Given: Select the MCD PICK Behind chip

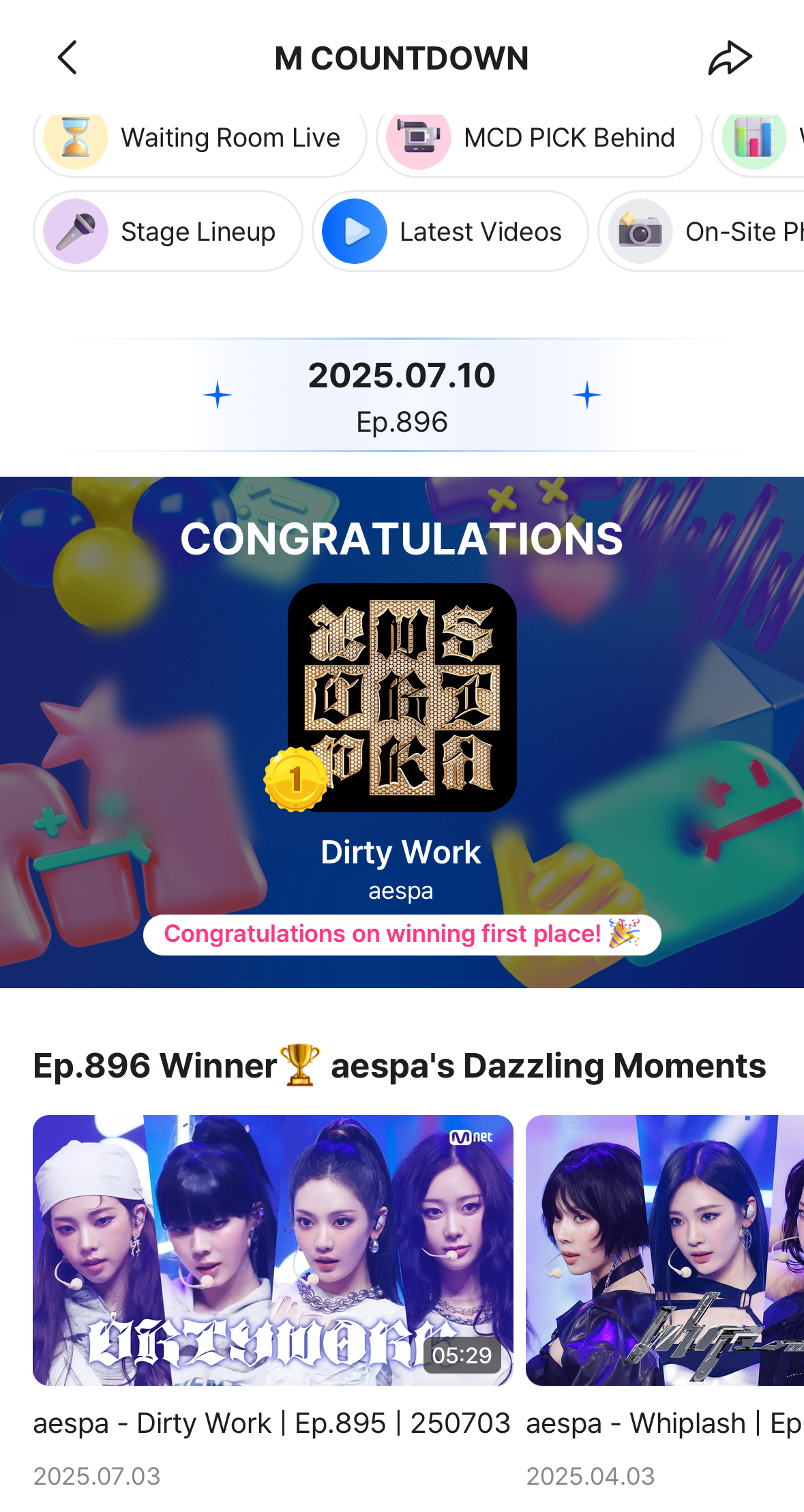Looking at the screenshot, I should (x=539, y=138).
